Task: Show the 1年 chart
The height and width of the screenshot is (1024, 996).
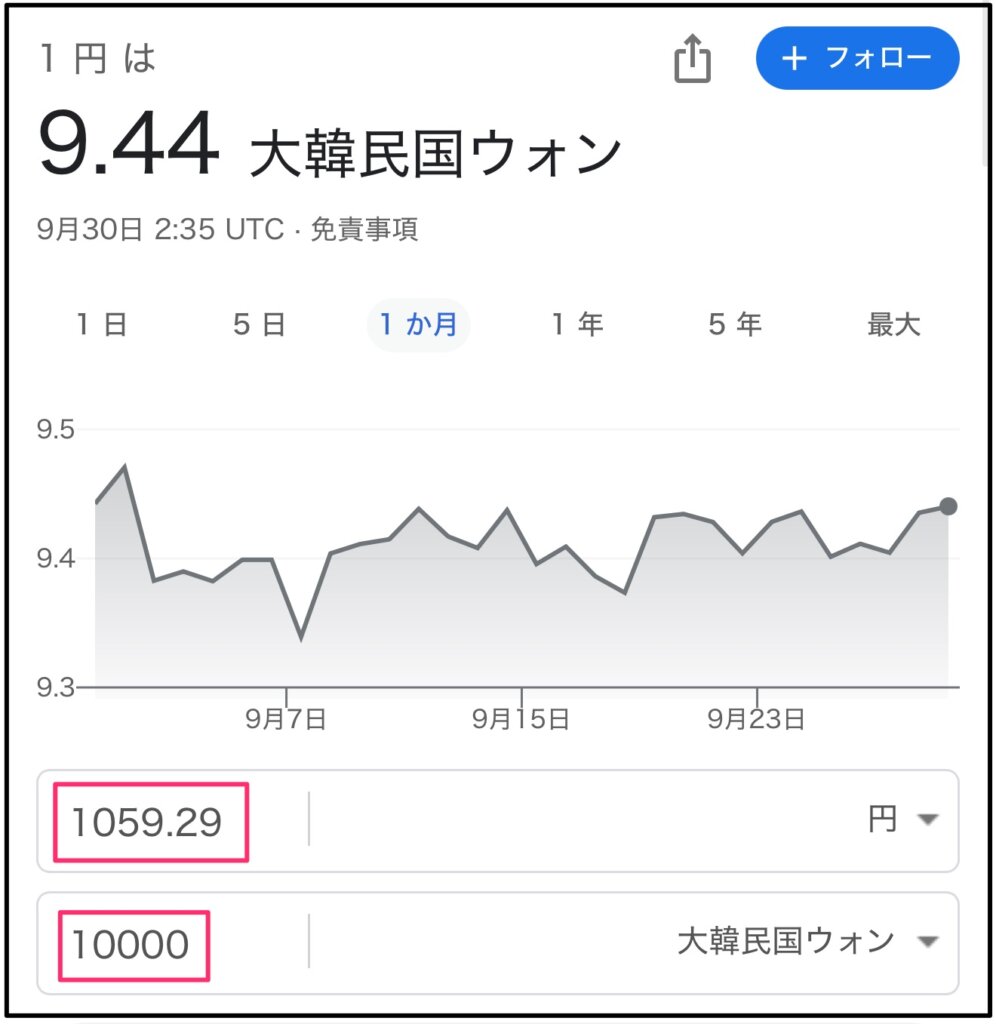Action: (577, 325)
